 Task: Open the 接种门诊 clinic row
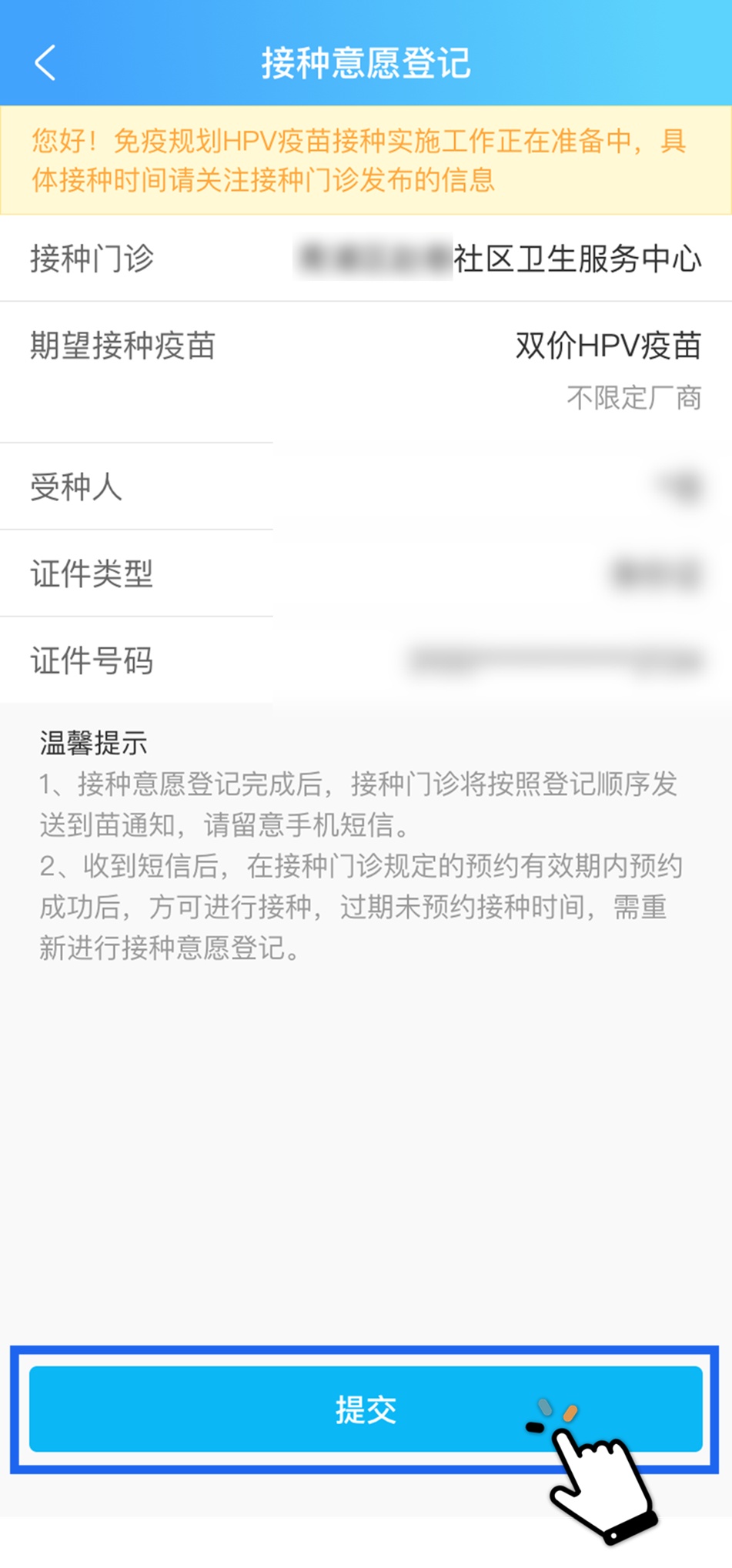366,259
